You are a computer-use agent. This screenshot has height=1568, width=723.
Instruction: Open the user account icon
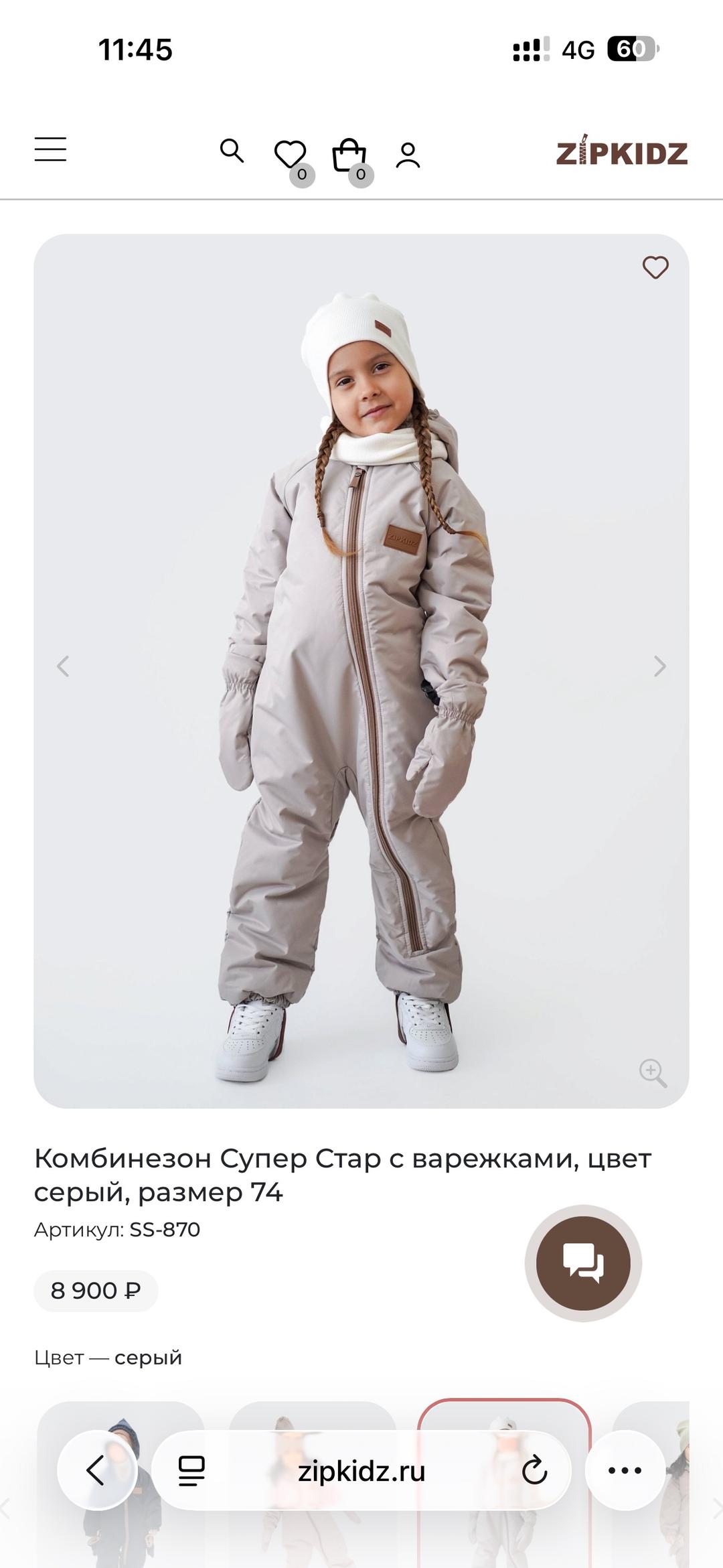coord(408,155)
